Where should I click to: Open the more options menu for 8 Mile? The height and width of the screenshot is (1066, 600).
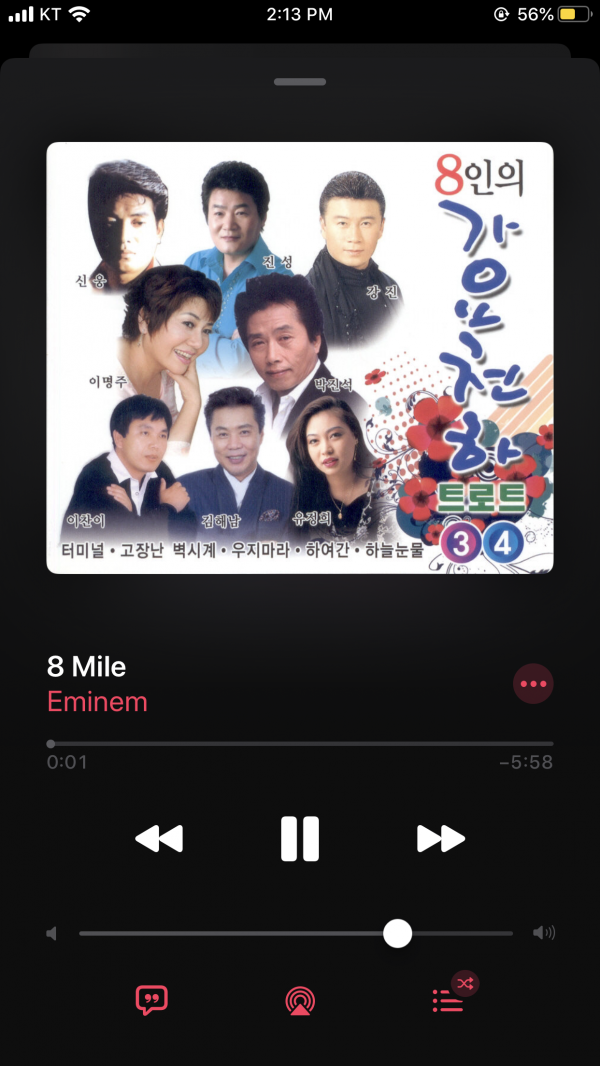coord(533,684)
